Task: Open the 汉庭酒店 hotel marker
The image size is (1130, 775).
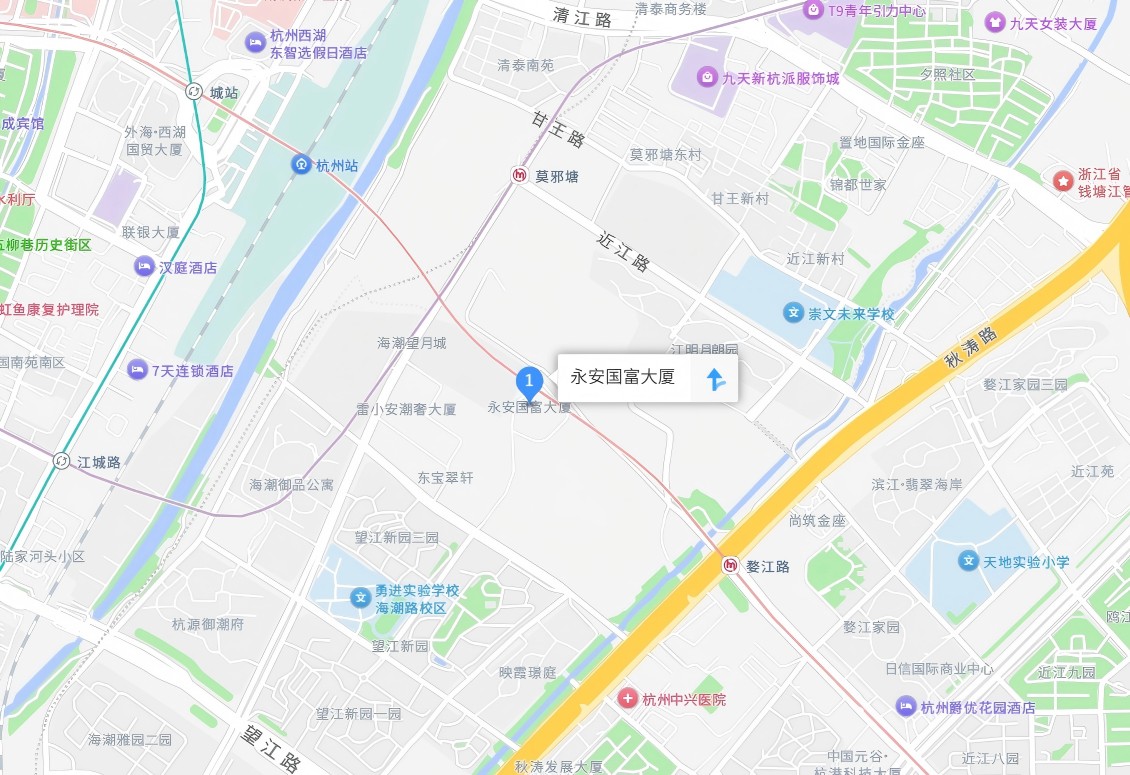Action: (145, 267)
